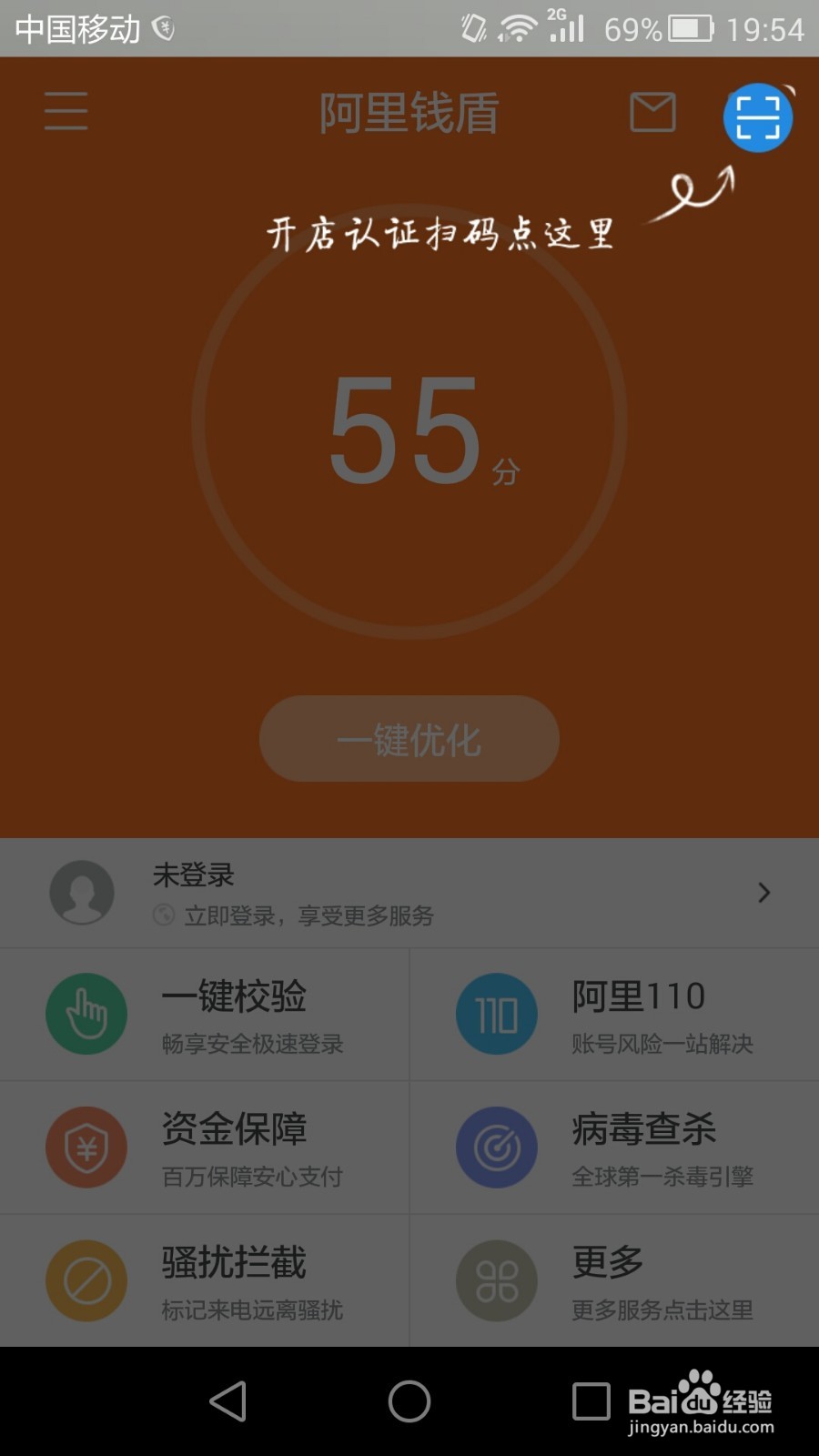Expand the 未登录 account row chevron
Image resolution: width=819 pixels, height=1456 pixels.
click(x=763, y=893)
